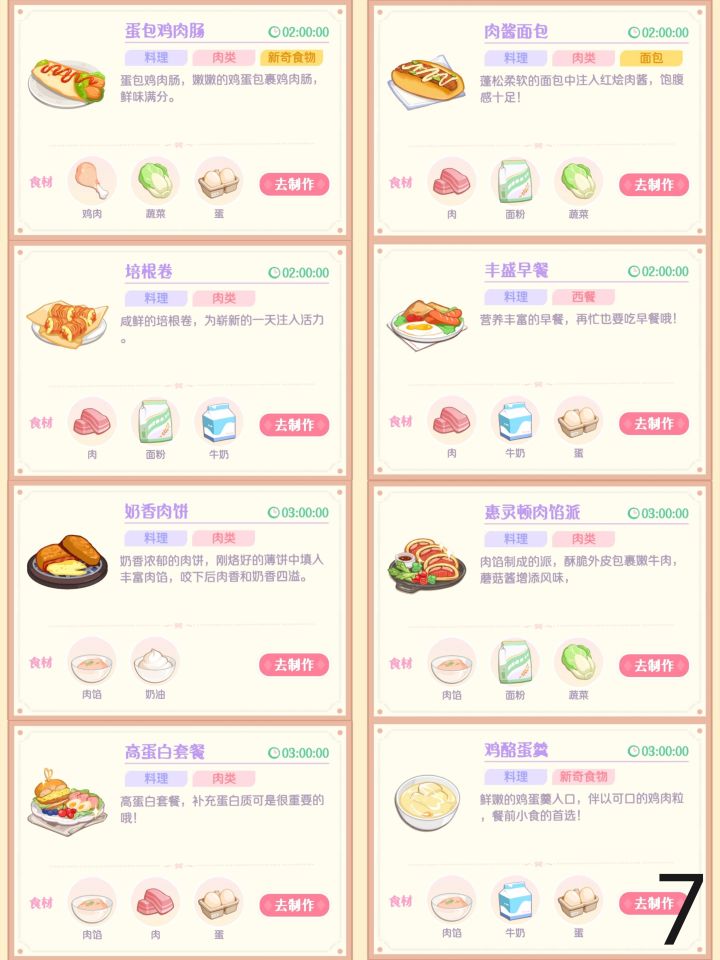The height and width of the screenshot is (960, 720).
Task: Select the 面粉 ingredient icon under 肉酱面包
Action: point(515,179)
